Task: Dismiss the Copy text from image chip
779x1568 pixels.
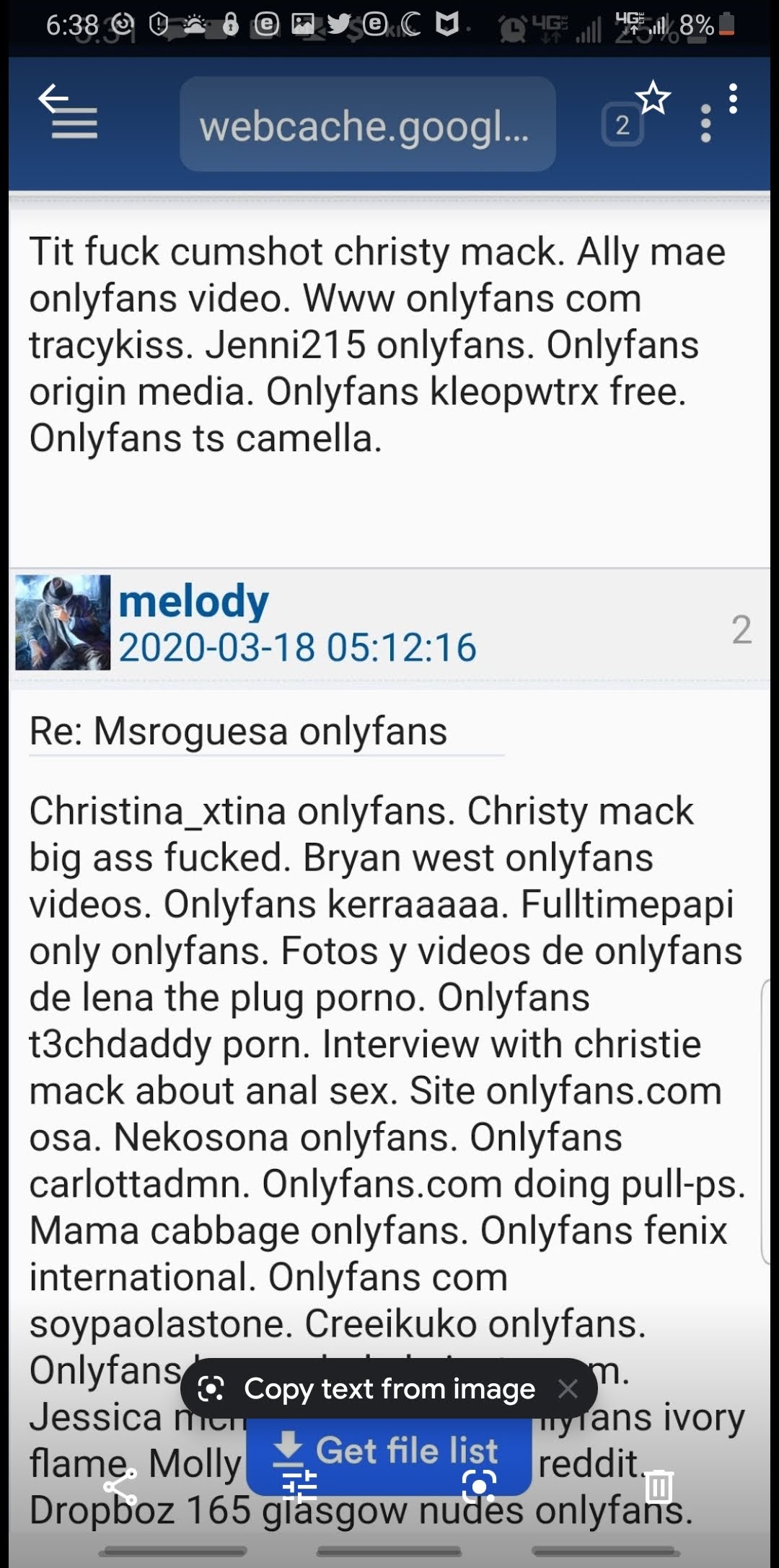Action: (568, 1388)
